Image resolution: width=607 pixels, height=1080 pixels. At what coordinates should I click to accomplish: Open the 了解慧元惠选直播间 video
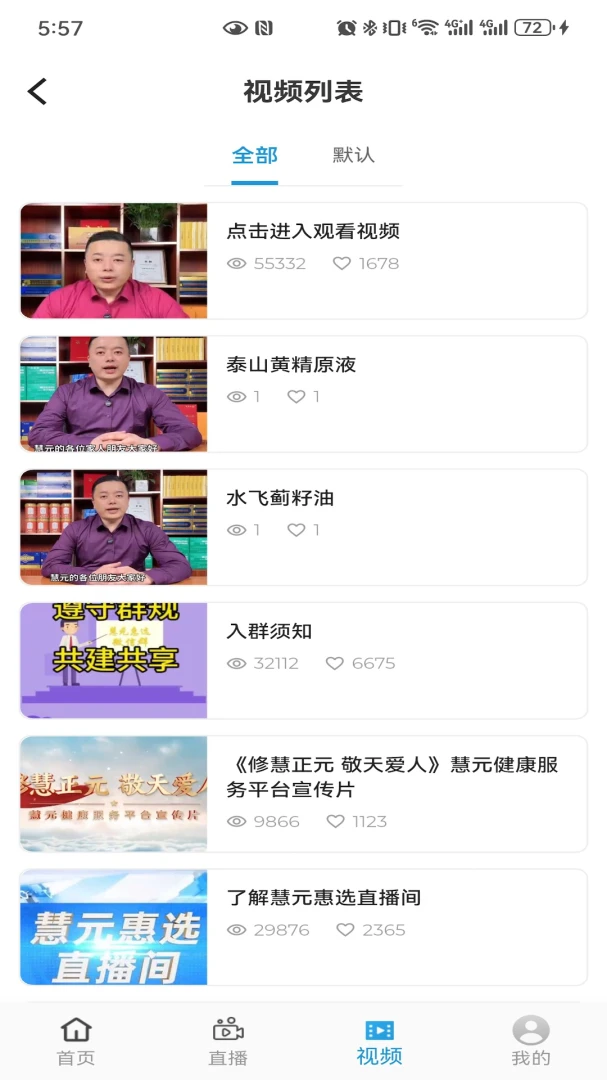(x=303, y=927)
